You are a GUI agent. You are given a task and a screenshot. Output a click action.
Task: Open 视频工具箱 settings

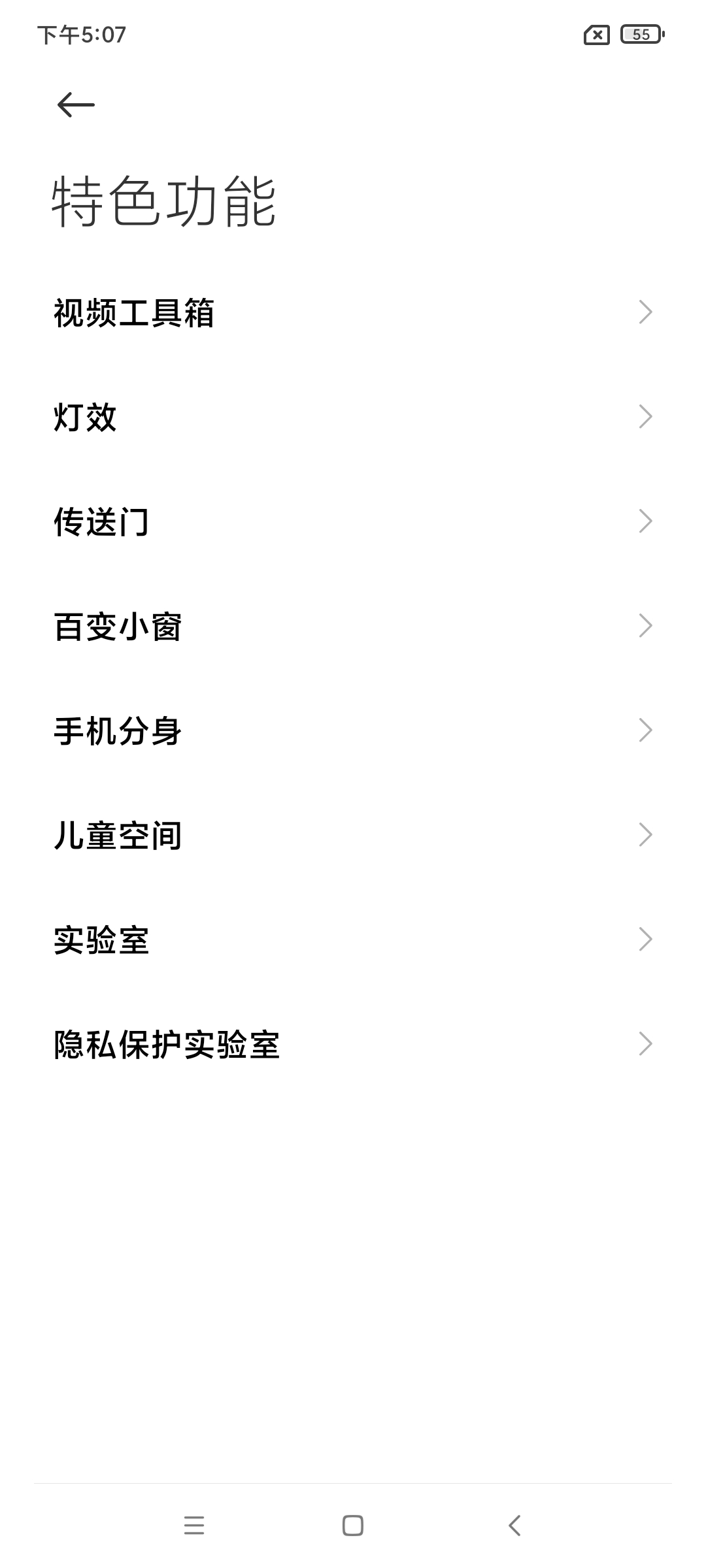coord(353,312)
